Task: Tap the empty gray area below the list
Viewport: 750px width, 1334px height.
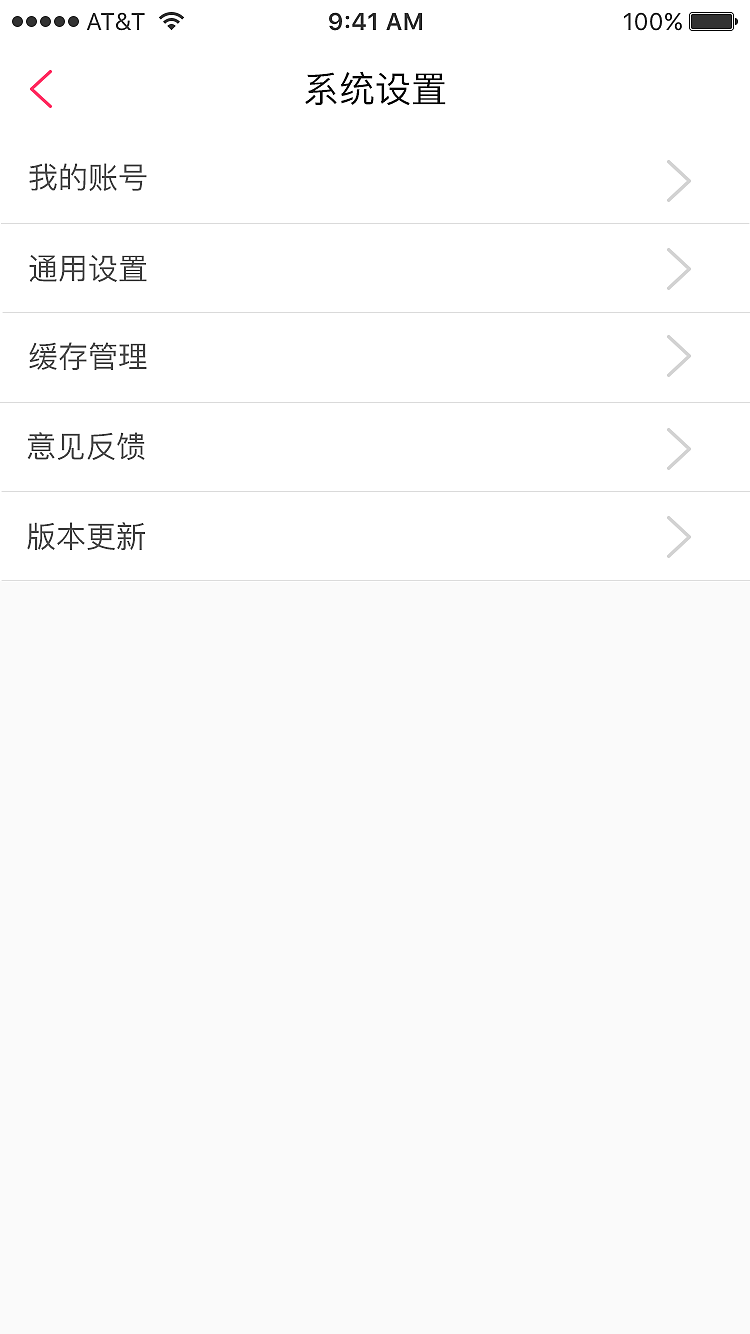Action: [375, 900]
